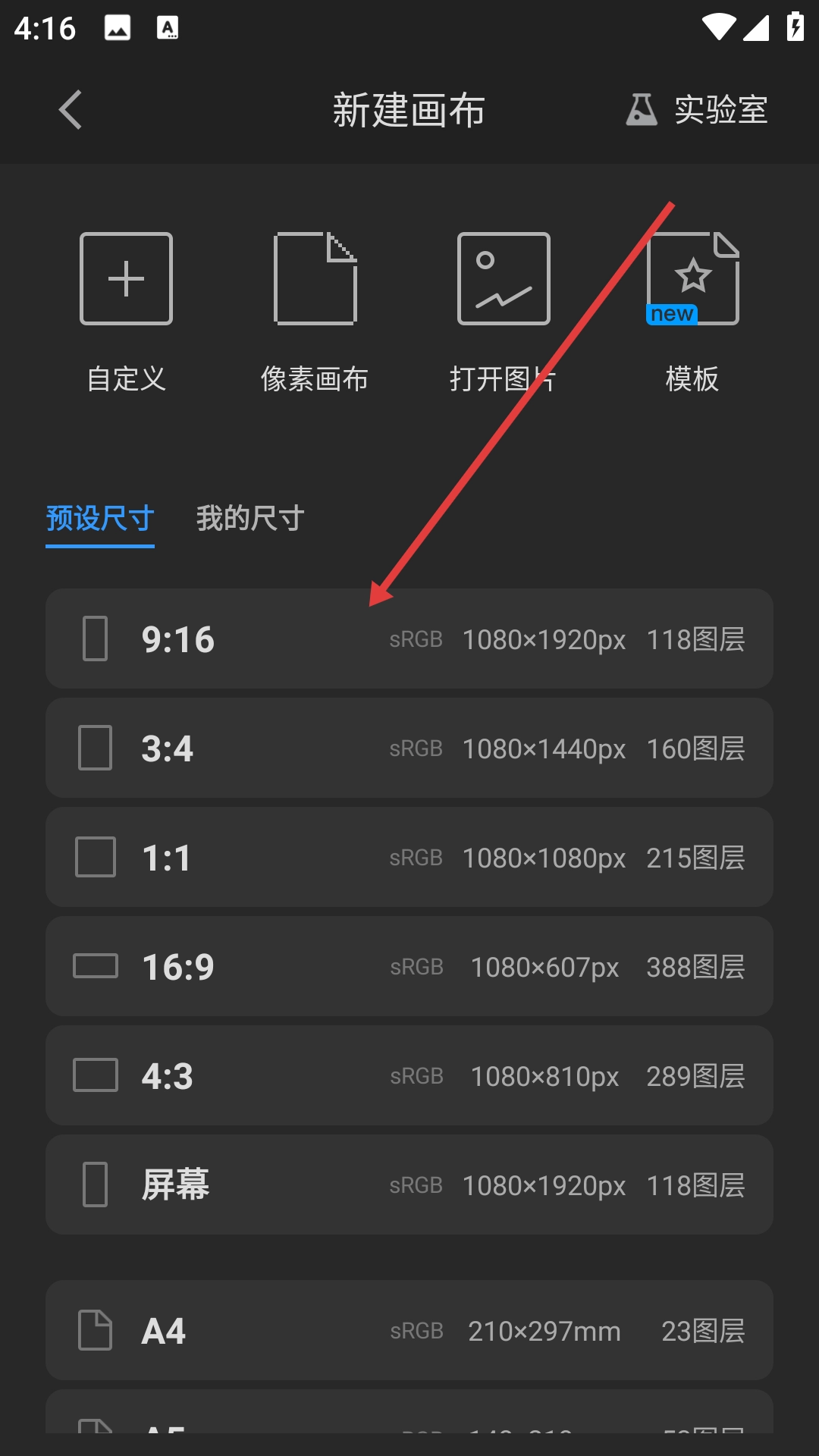Switch to the 我的尺寸 tab
Screen dimensions: 819x1456
pos(250,519)
